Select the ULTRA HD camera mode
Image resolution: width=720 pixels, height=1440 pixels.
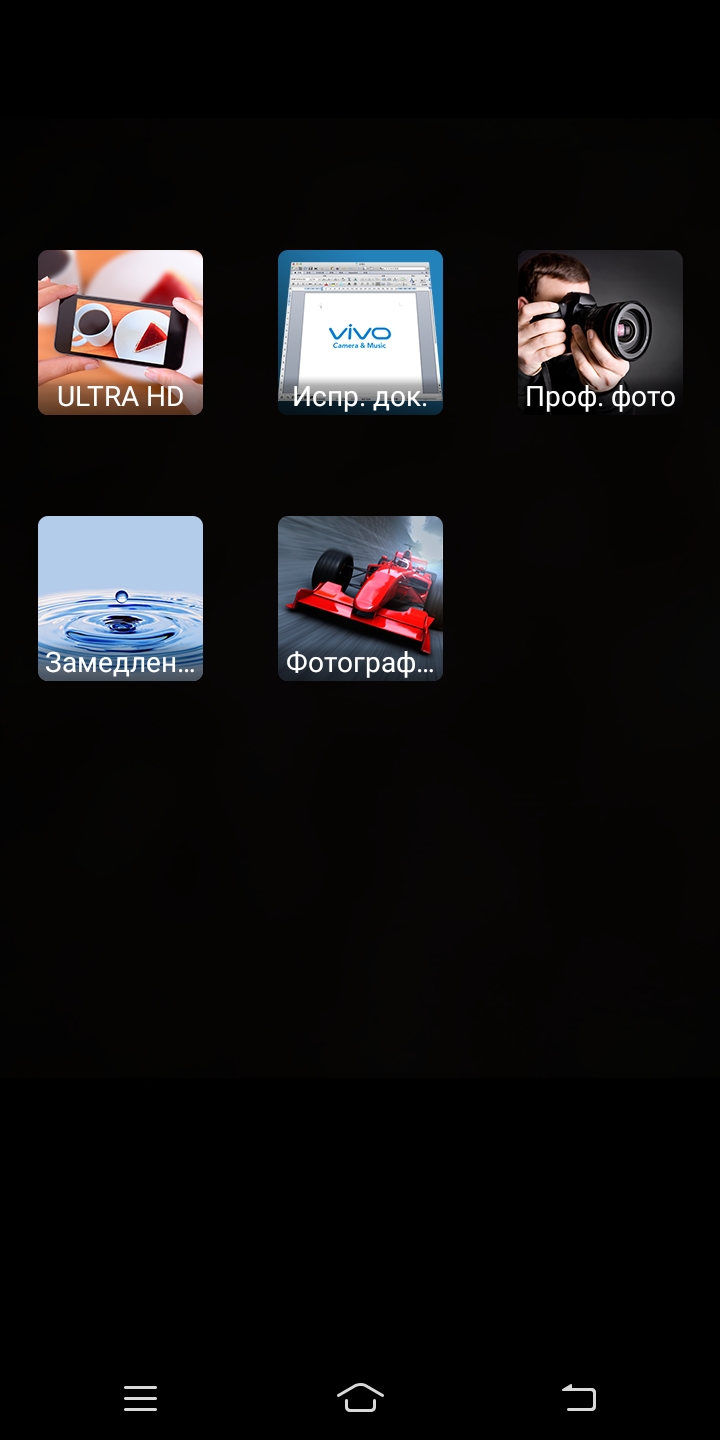pos(120,332)
